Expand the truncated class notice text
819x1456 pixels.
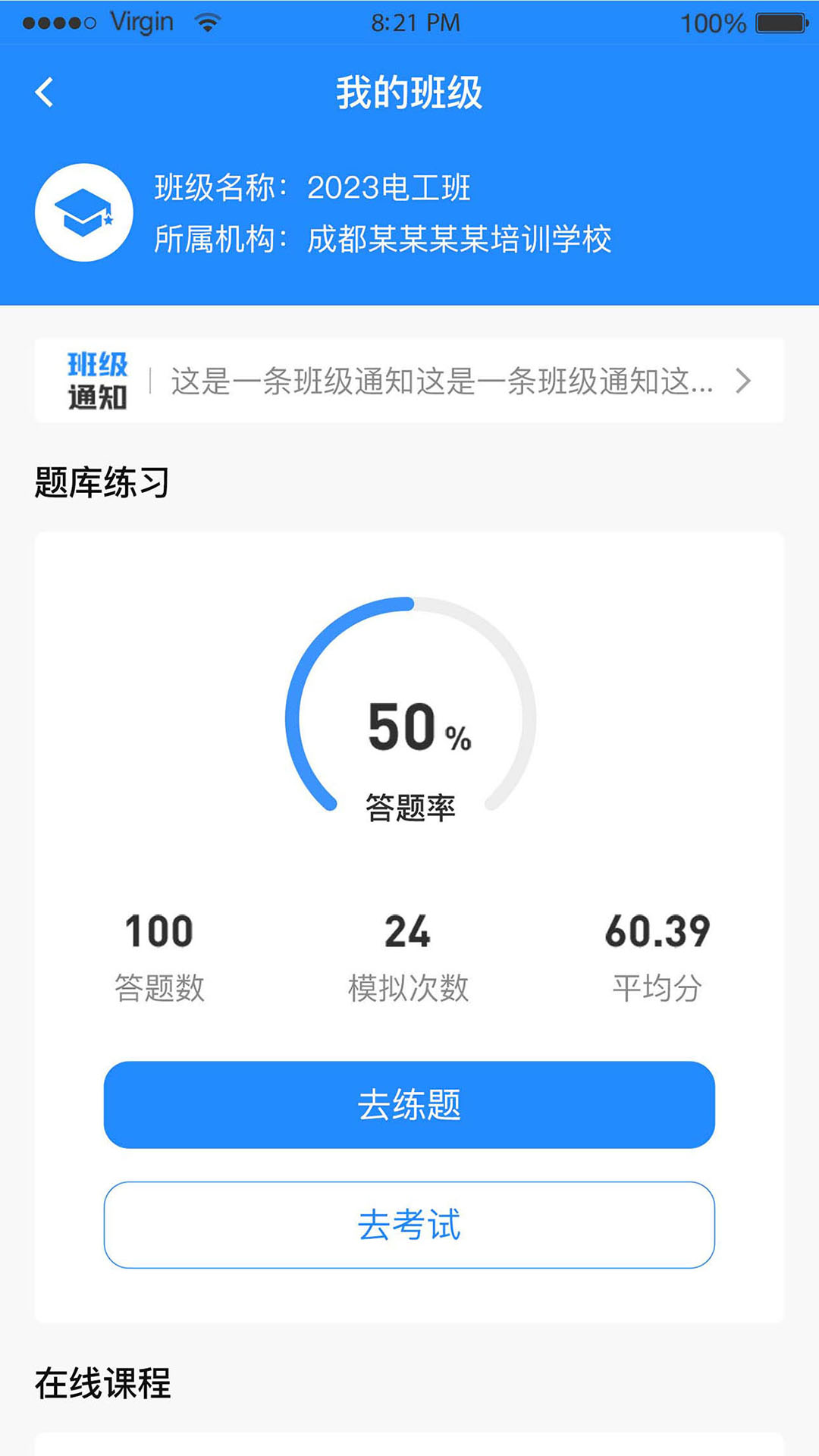[440, 383]
